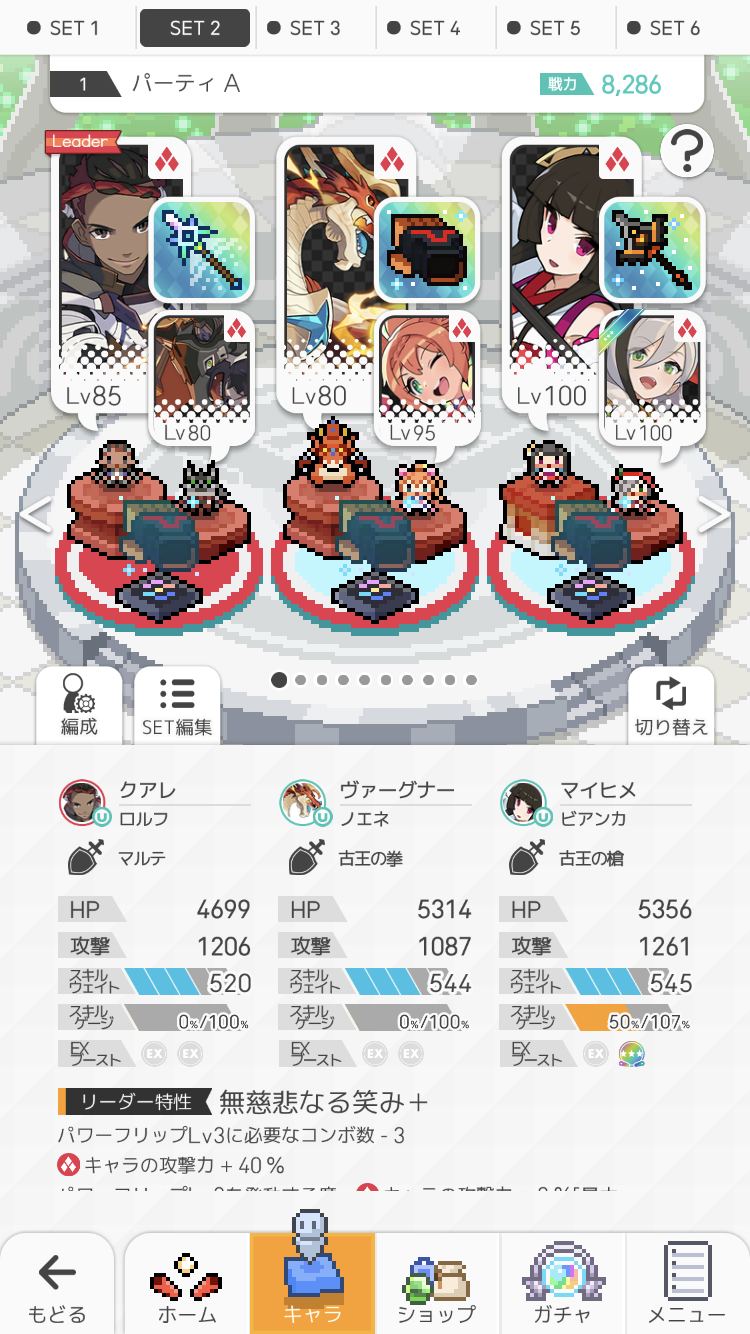Open the help question mark icon
750x1334 pixels.
pyautogui.click(x=687, y=153)
